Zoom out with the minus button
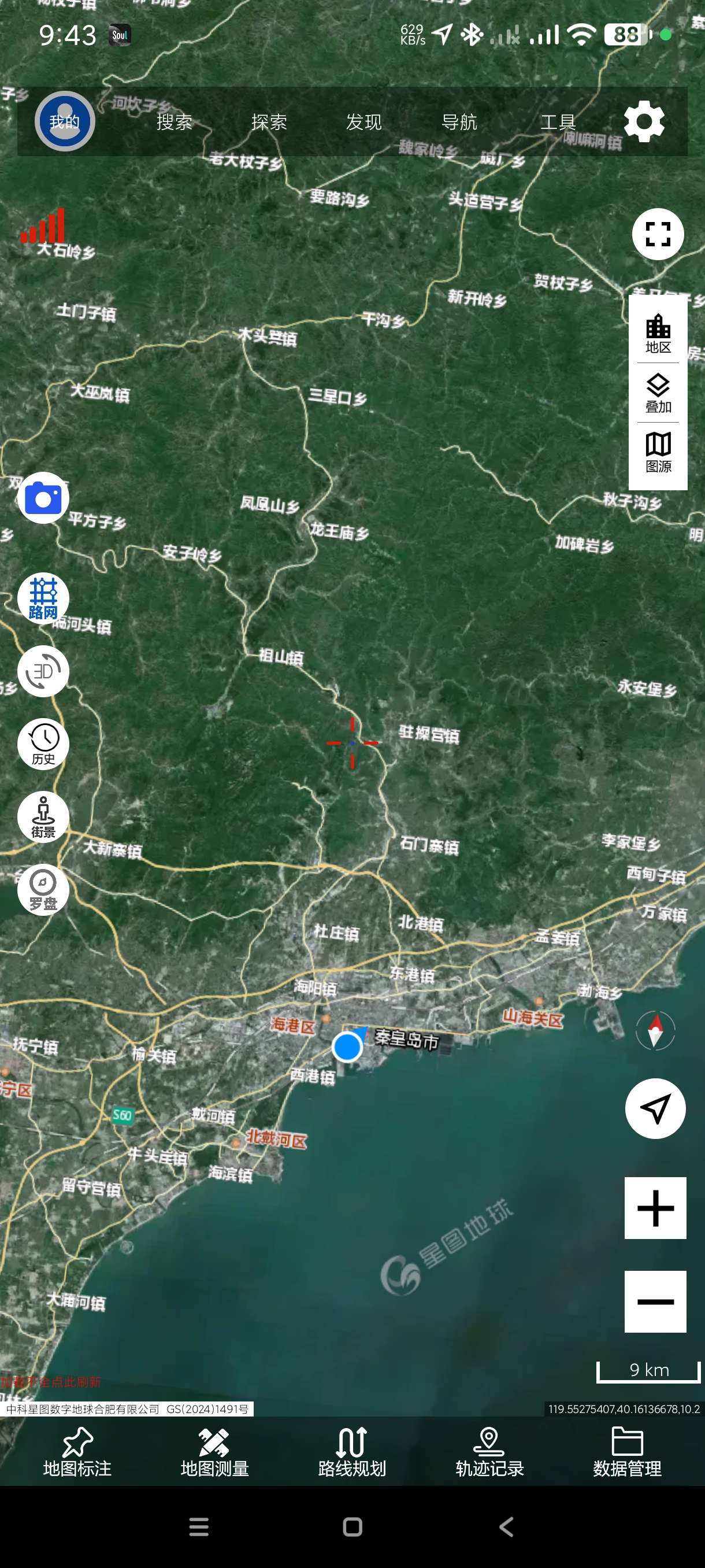This screenshot has width=705, height=1568. [x=655, y=1301]
